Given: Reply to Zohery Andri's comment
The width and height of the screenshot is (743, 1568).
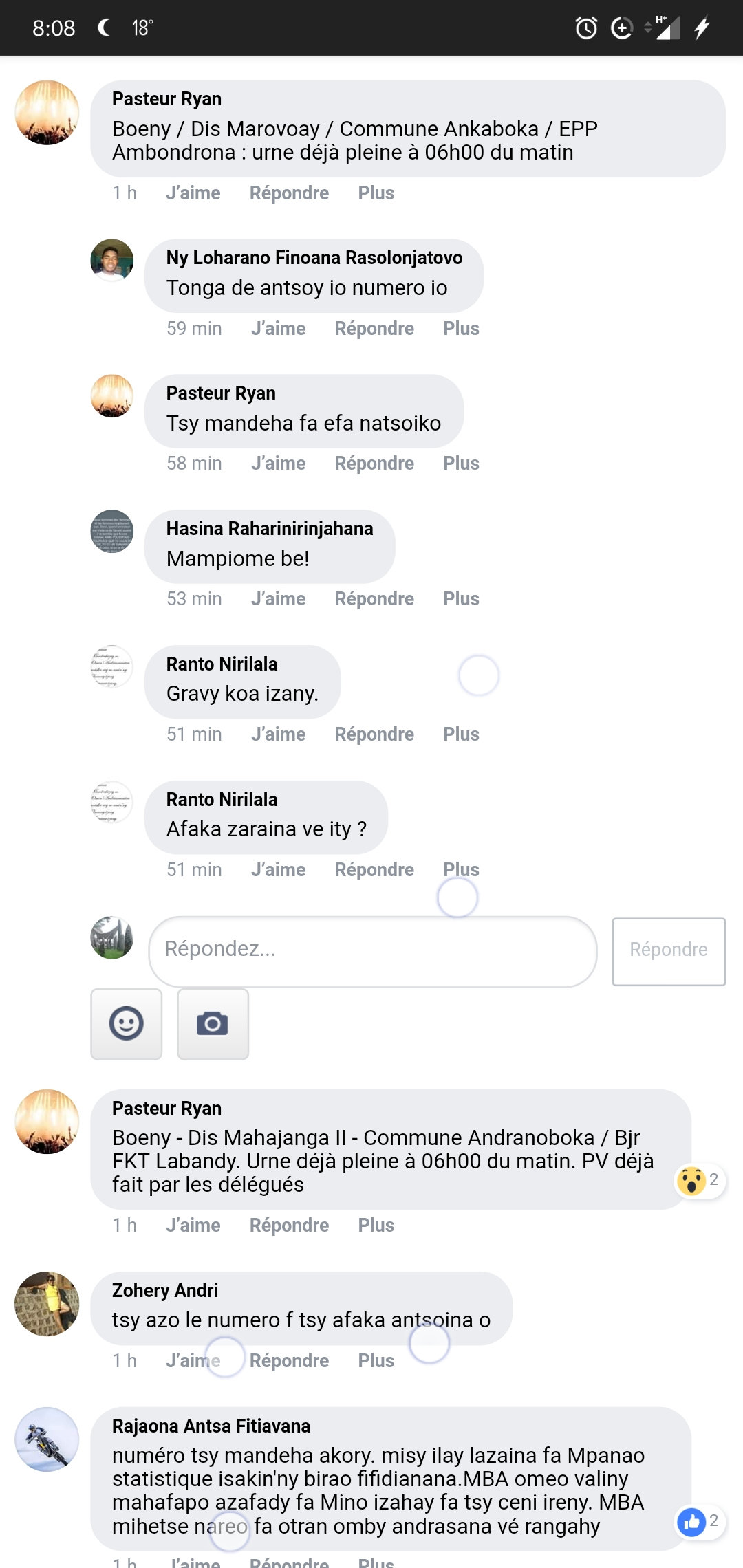Looking at the screenshot, I should point(289,1361).
